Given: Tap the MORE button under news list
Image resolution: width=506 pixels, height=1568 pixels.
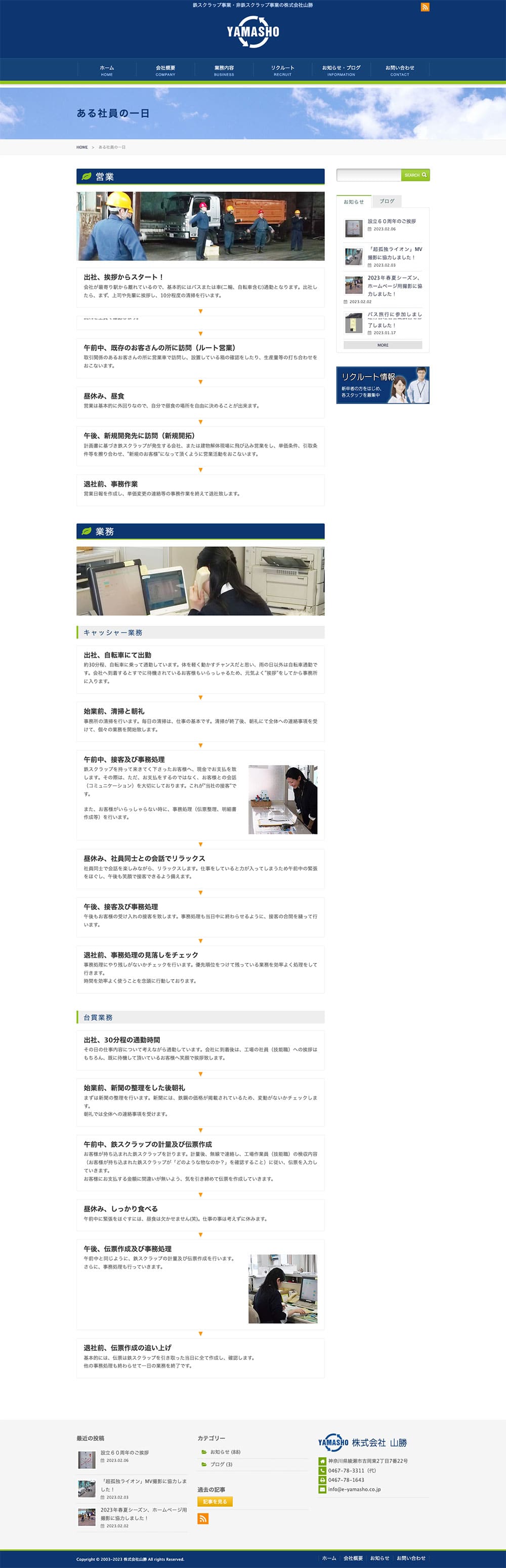Looking at the screenshot, I should tap(383, 345).
